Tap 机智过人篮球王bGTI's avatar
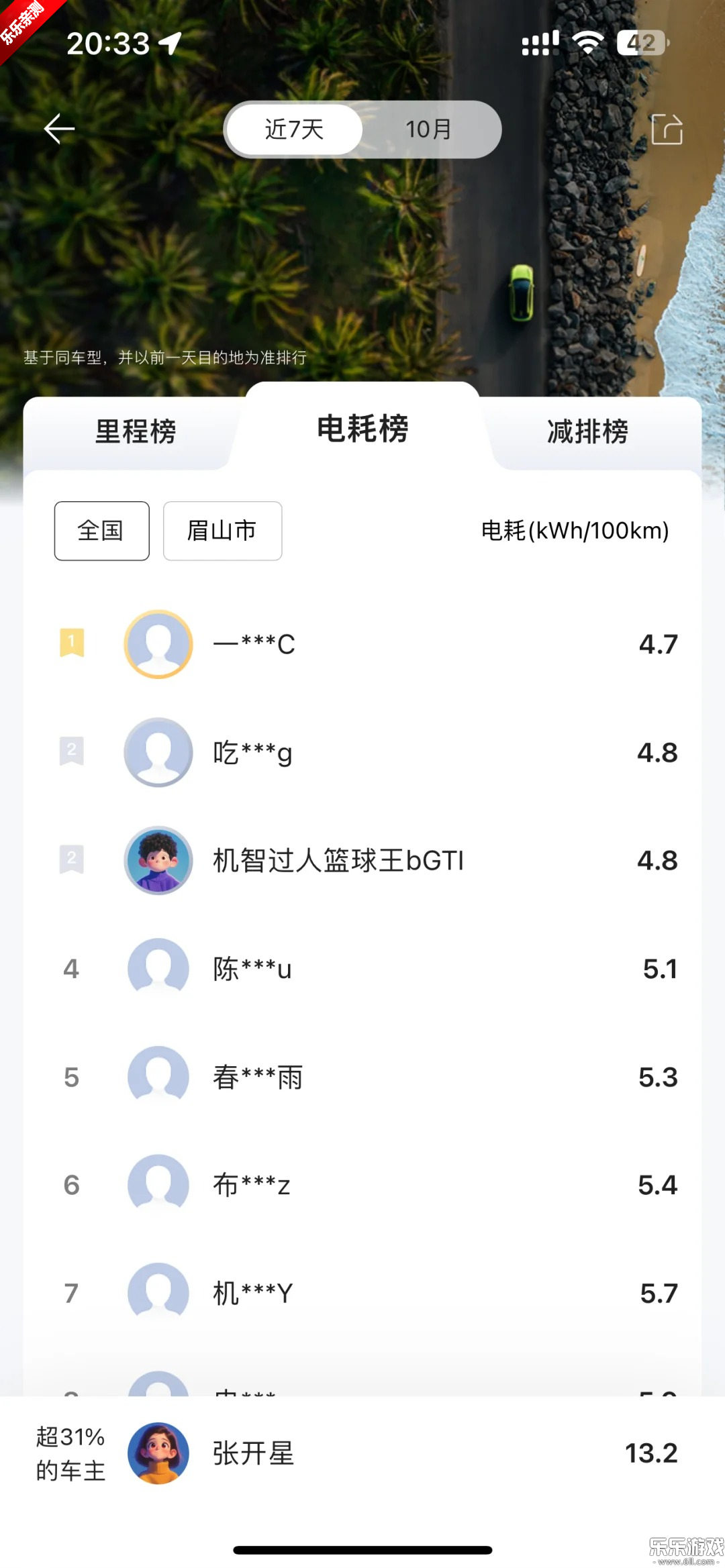 click(x=158, y=861)
